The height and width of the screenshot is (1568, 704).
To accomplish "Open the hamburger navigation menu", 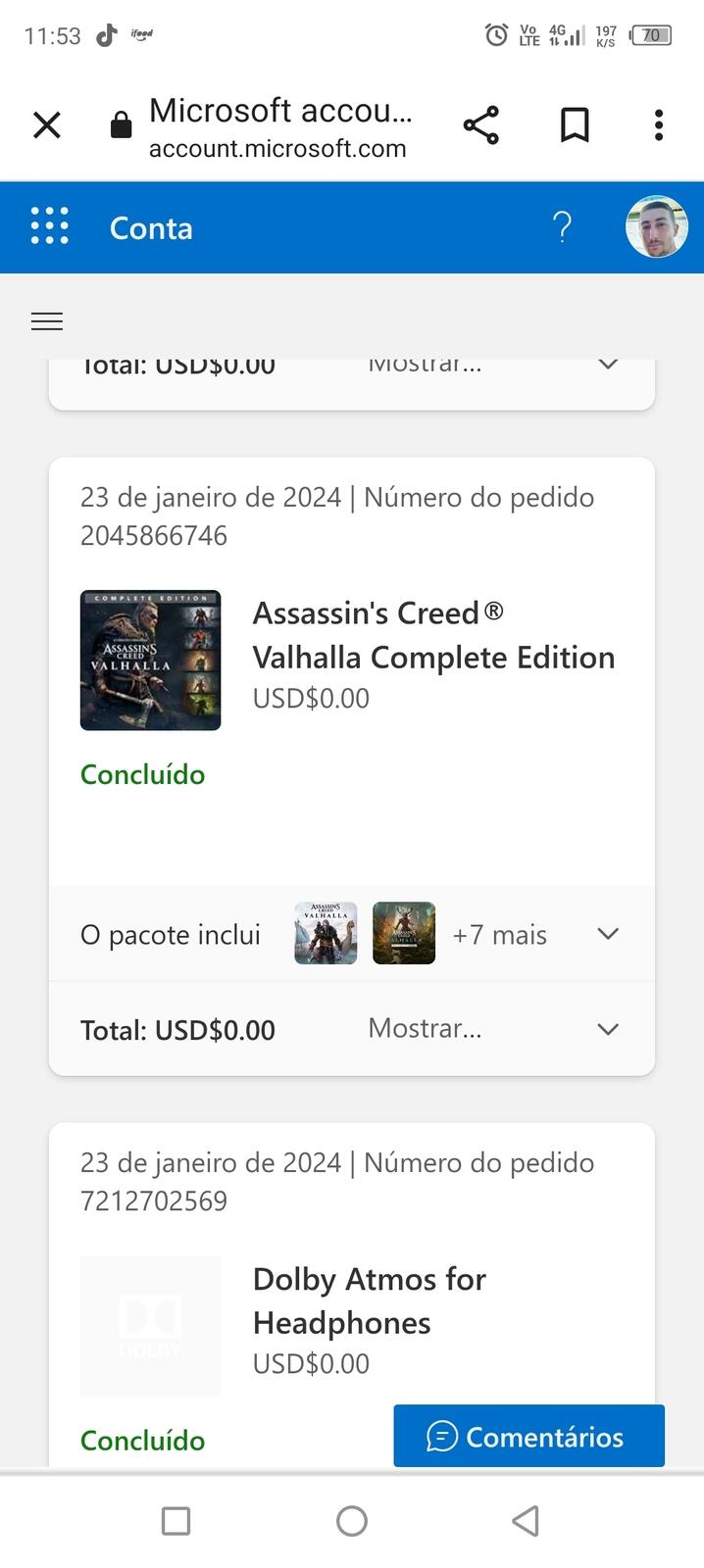I will coord(47,320).
